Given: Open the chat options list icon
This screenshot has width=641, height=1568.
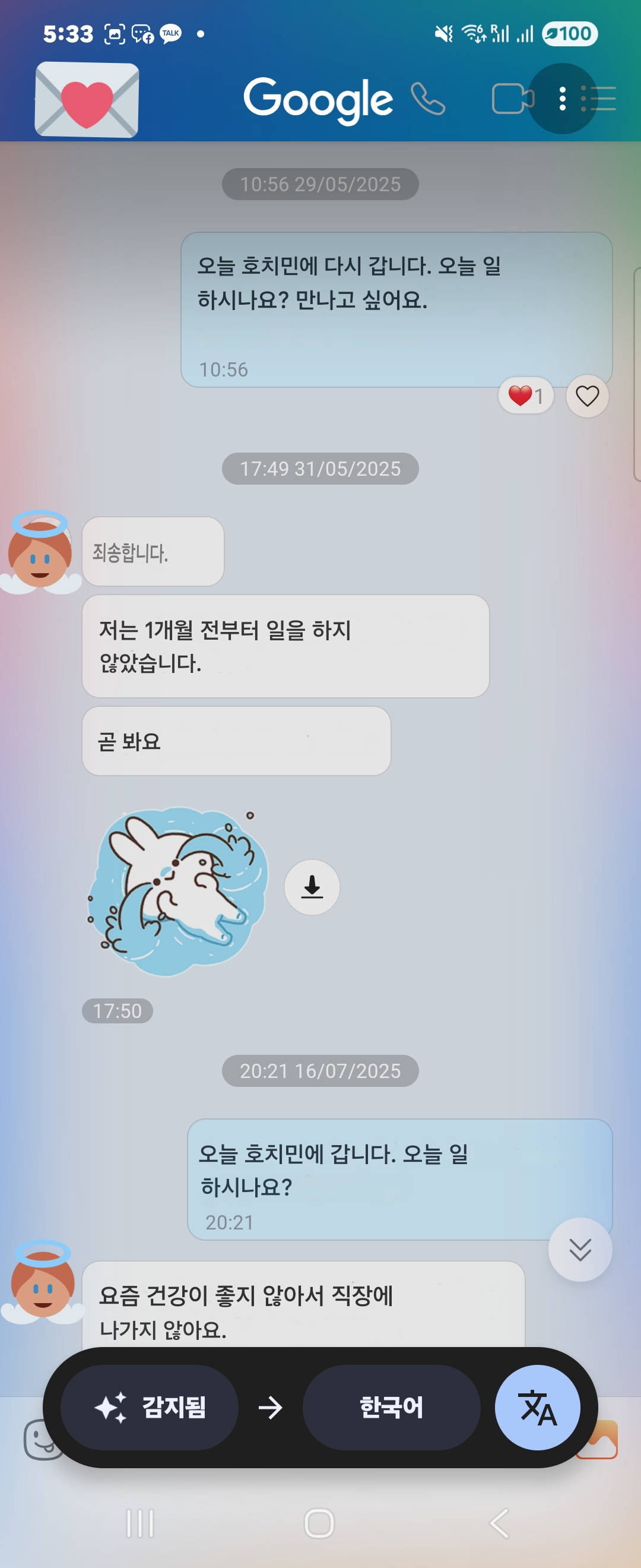Looking at the screenshot, I should (x=599, y=99).
